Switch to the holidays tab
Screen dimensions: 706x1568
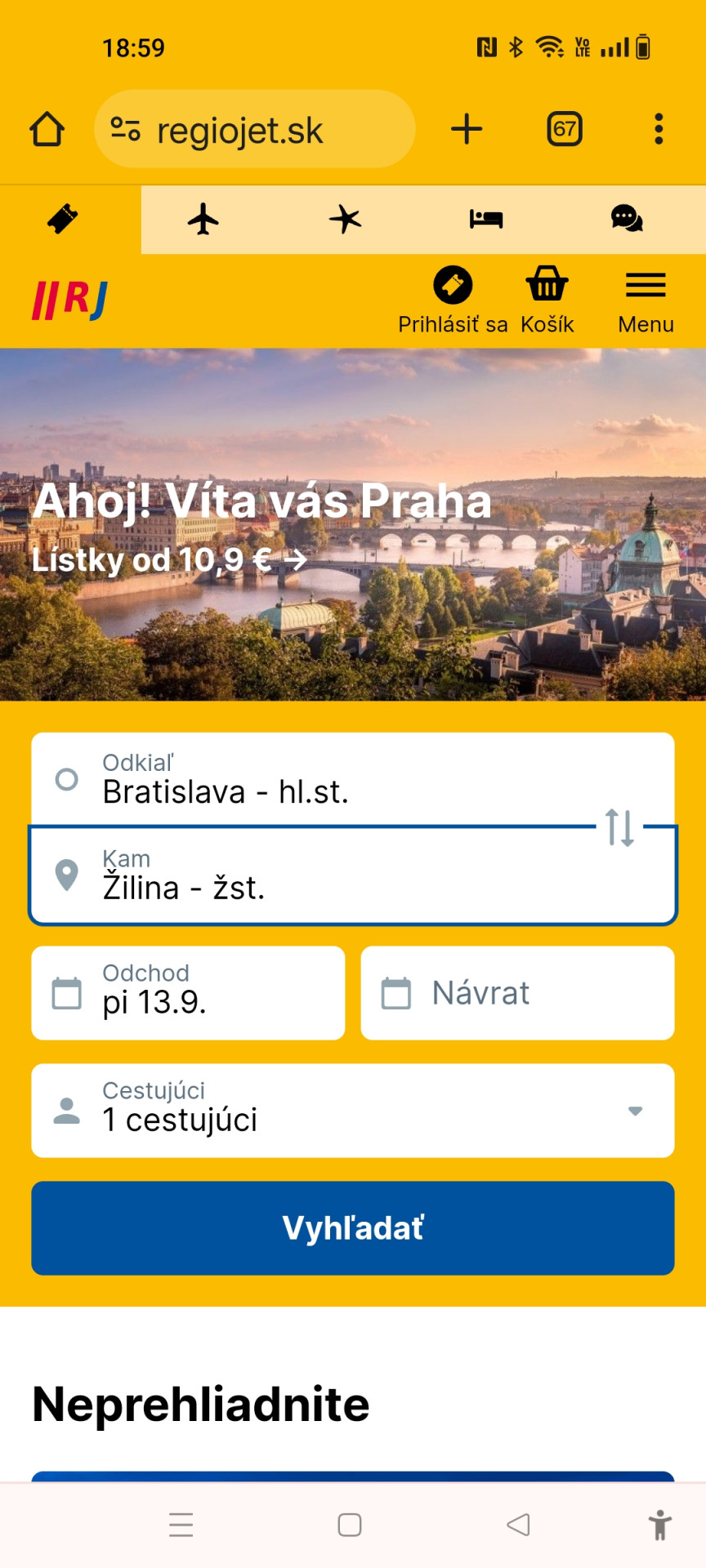345,219
